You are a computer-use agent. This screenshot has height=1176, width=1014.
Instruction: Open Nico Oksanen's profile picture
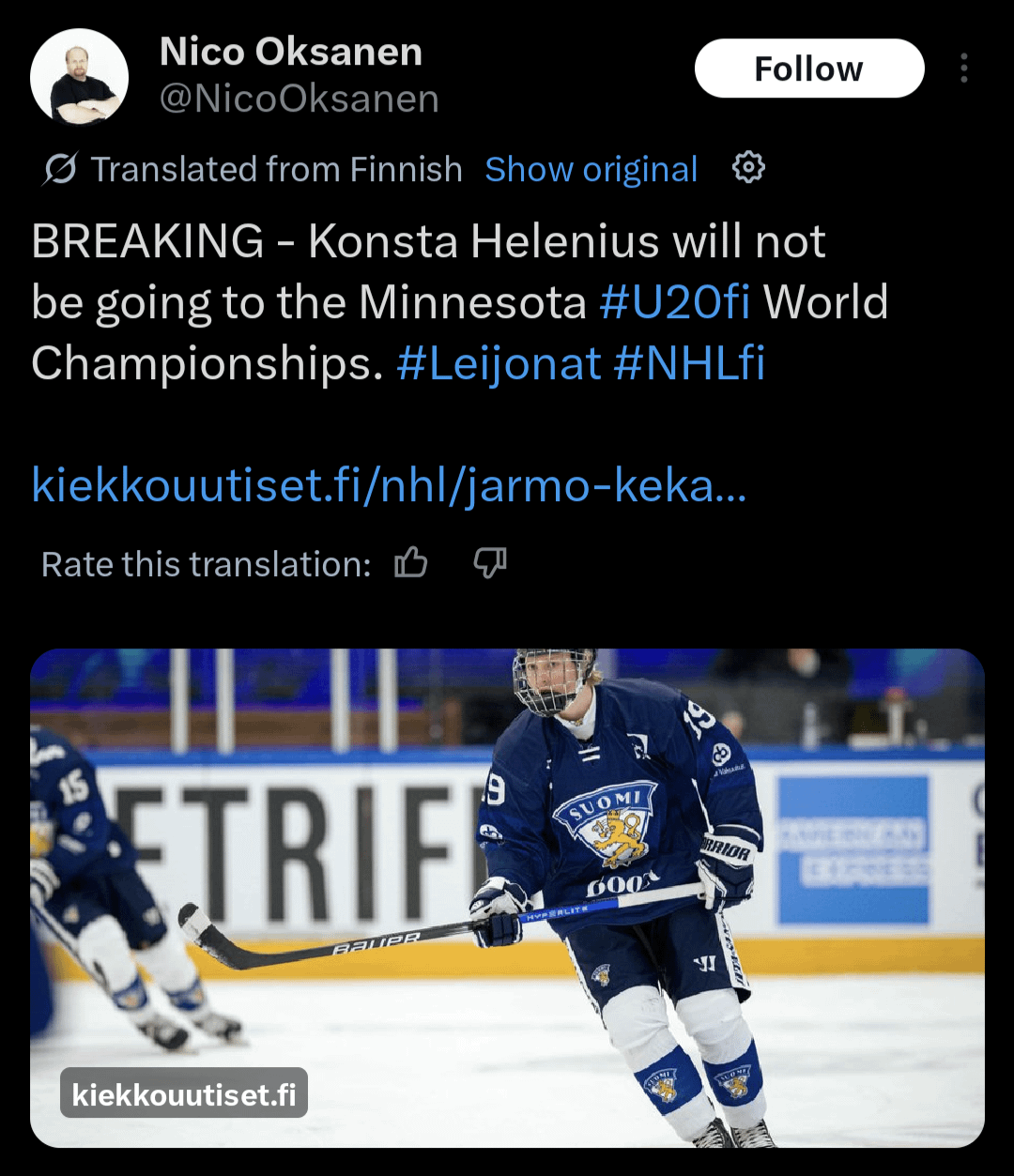click(79, 77)
